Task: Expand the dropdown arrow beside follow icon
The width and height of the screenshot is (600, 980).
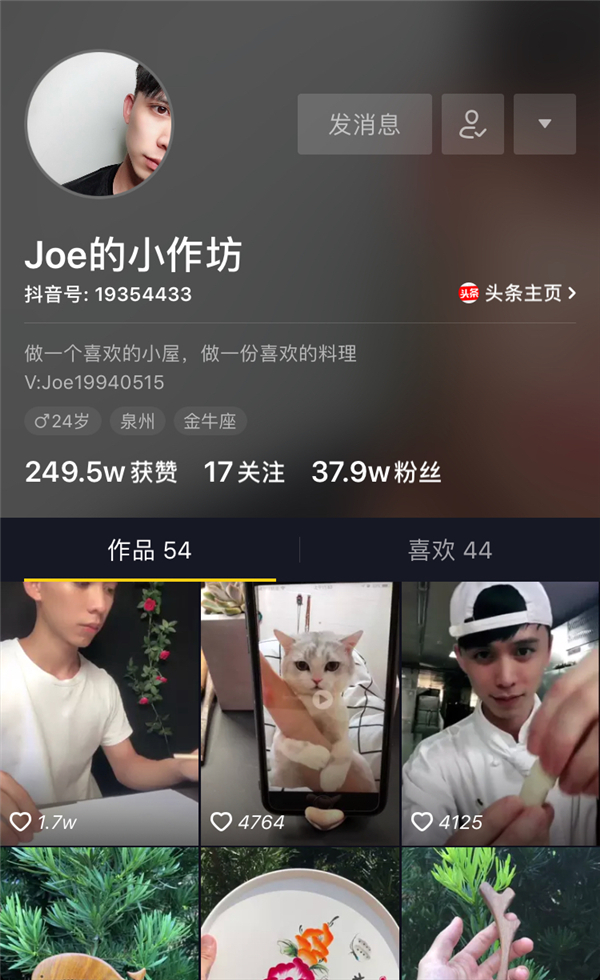Action: coord(544,124)
